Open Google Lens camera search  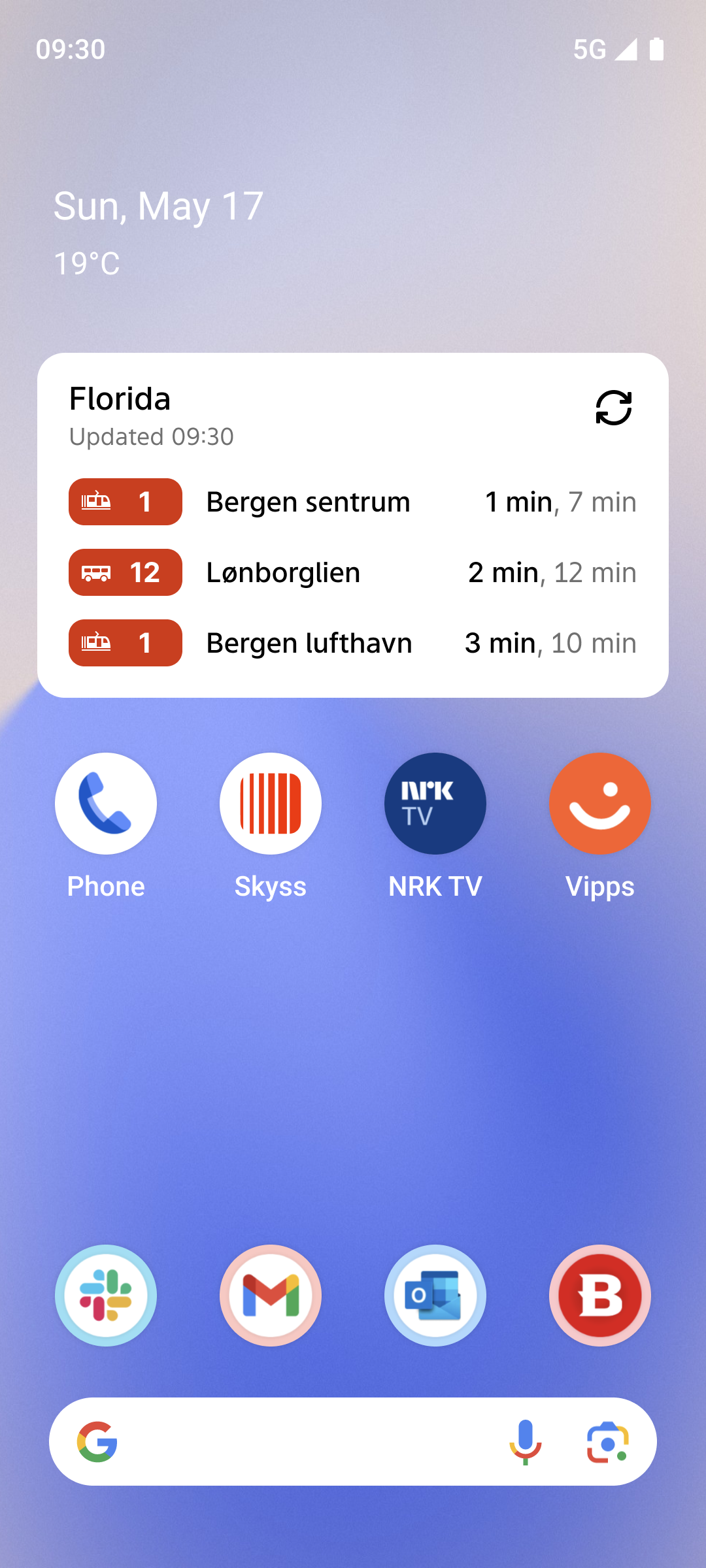[608, 1442]
